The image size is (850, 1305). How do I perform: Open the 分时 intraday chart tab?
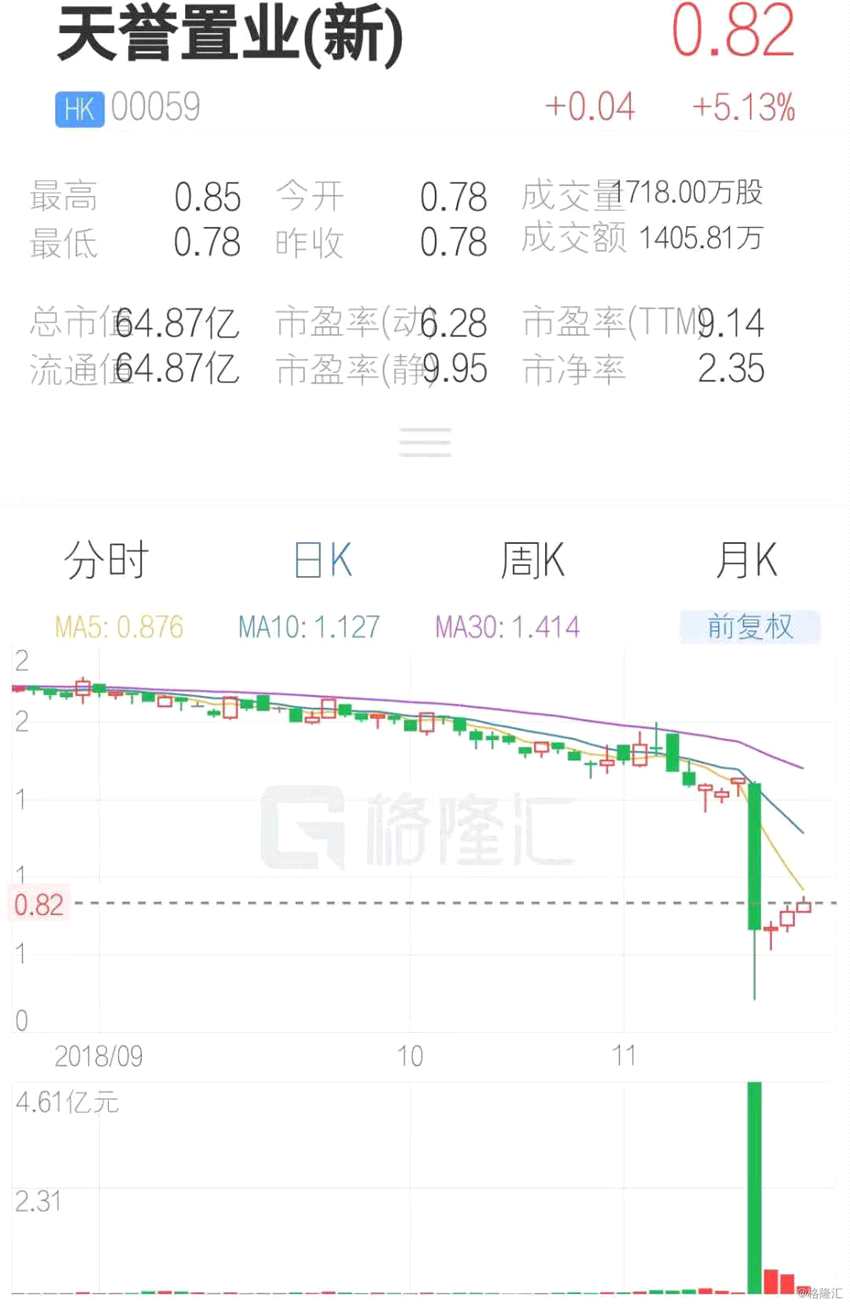pos(106,561)
